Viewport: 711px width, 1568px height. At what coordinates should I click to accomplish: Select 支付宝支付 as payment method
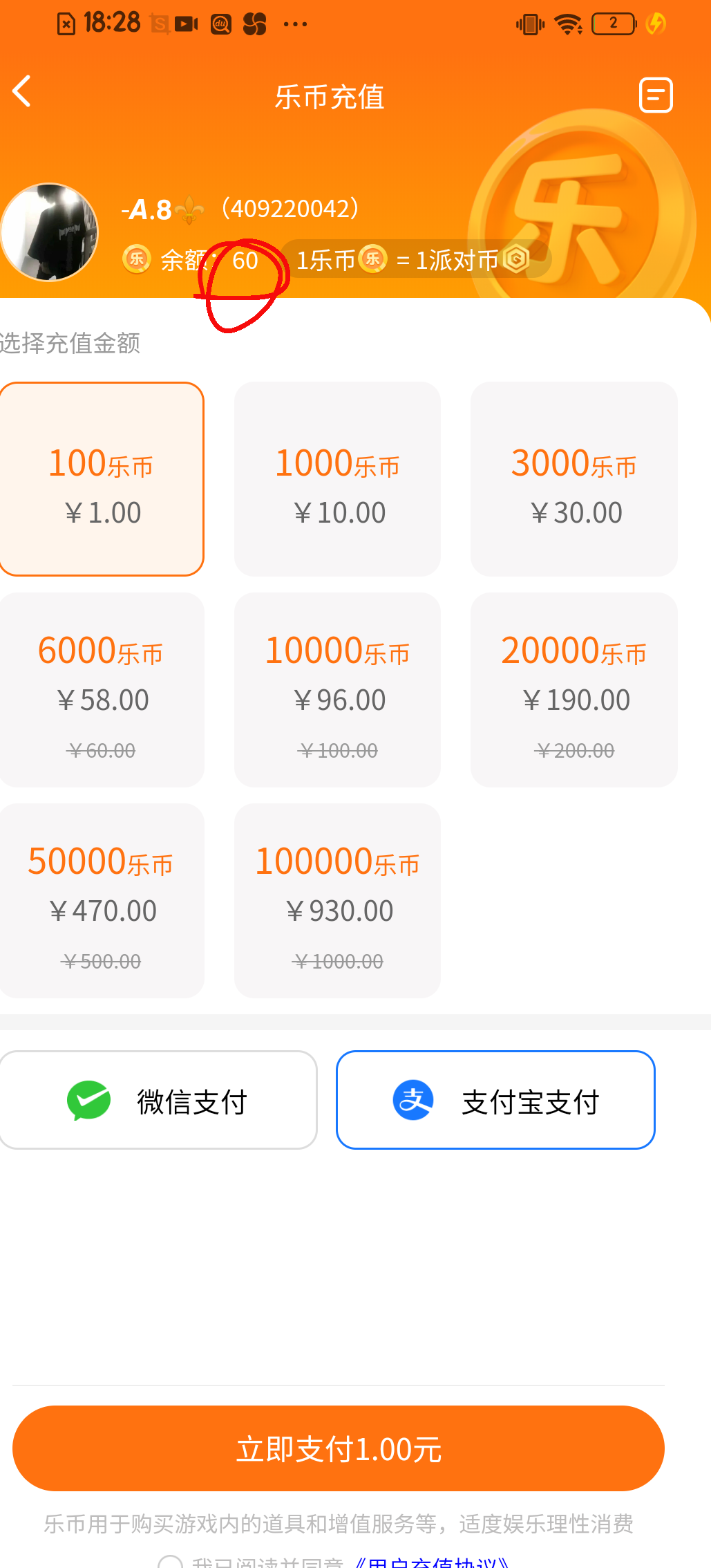tap(495, 1100)
